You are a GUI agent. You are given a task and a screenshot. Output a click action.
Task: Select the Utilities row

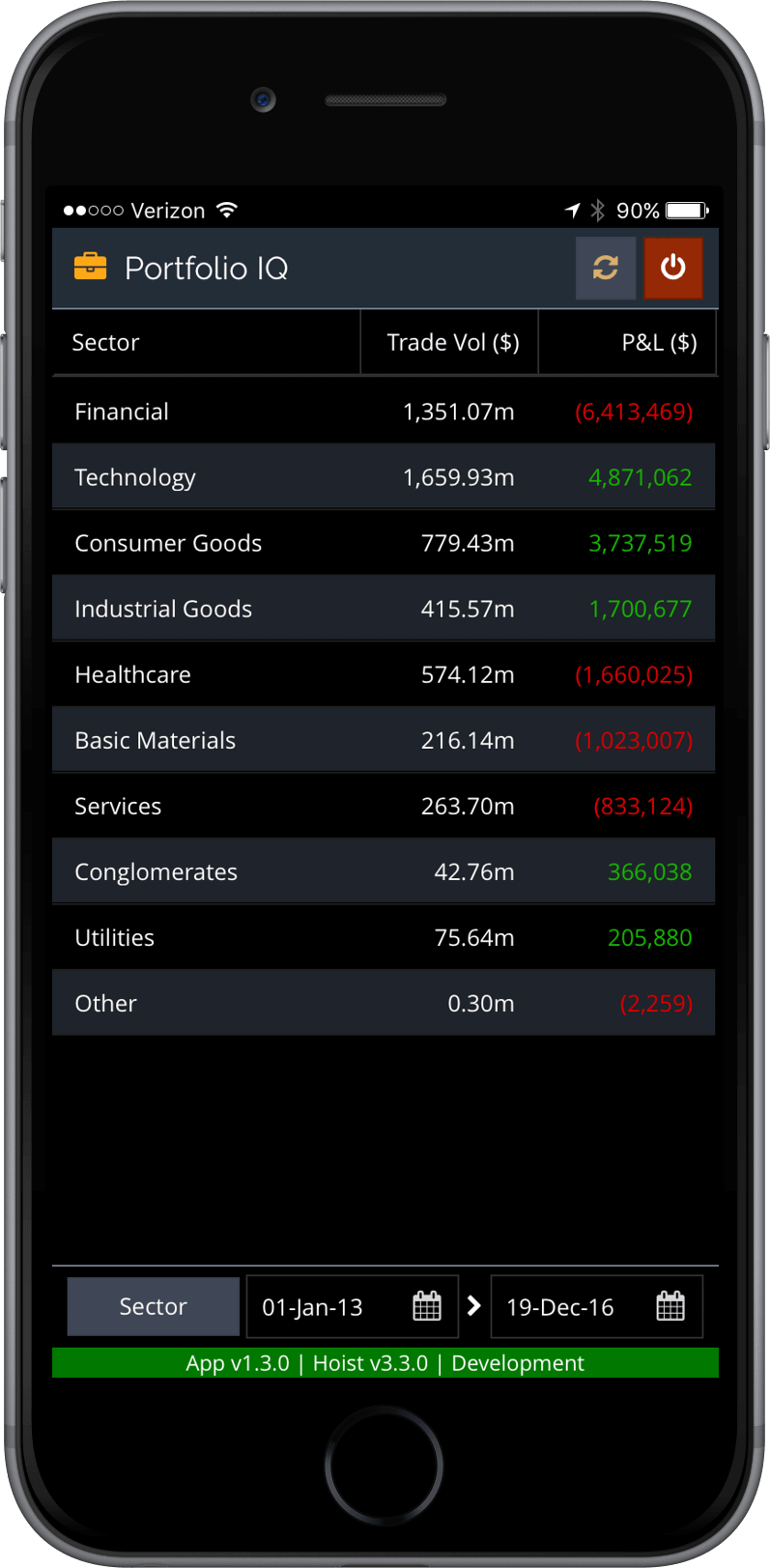pyautogui.click(x=384, y=937)
